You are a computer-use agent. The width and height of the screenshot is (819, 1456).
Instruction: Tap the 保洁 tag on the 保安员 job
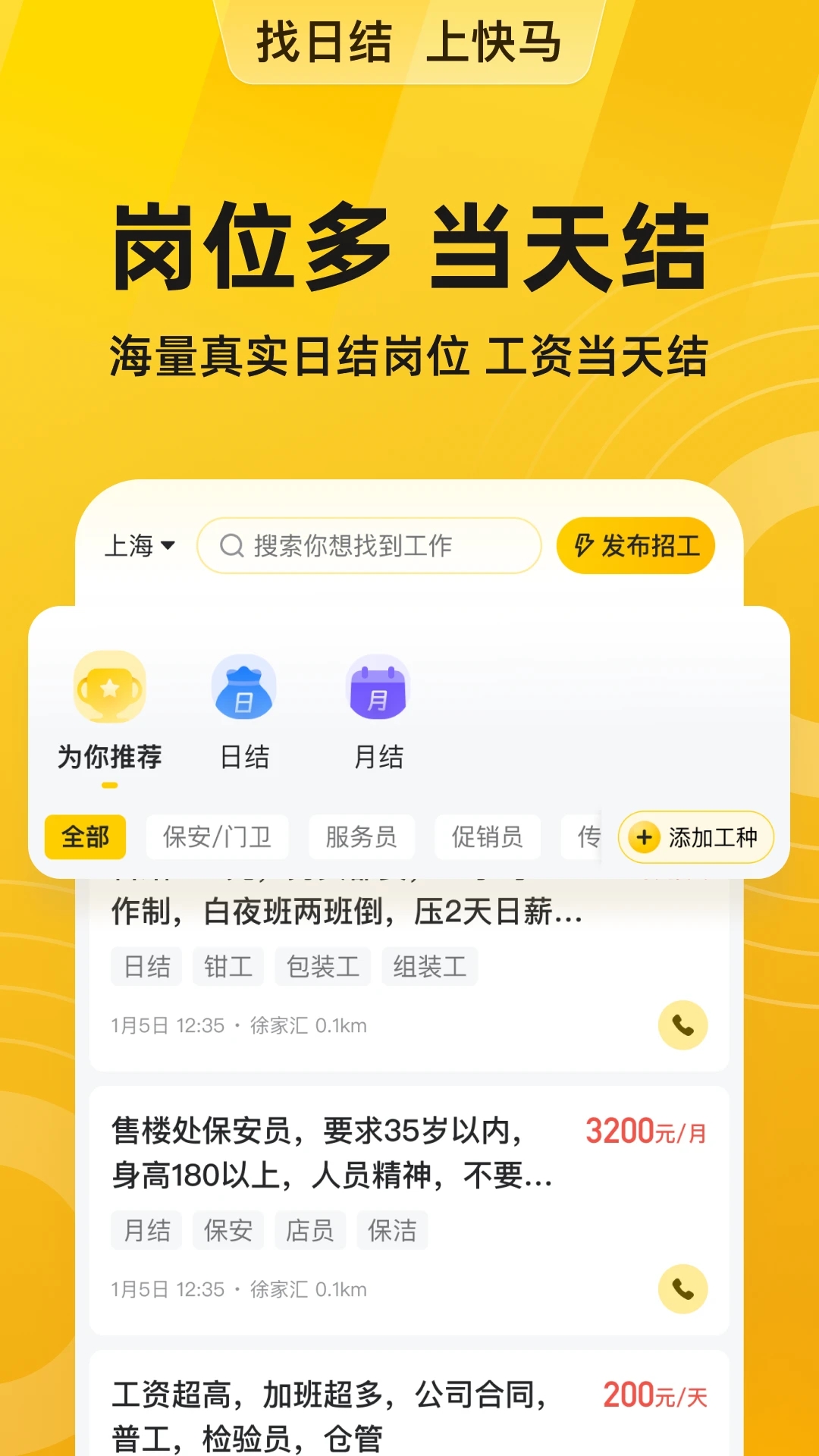click(392, 1229)
